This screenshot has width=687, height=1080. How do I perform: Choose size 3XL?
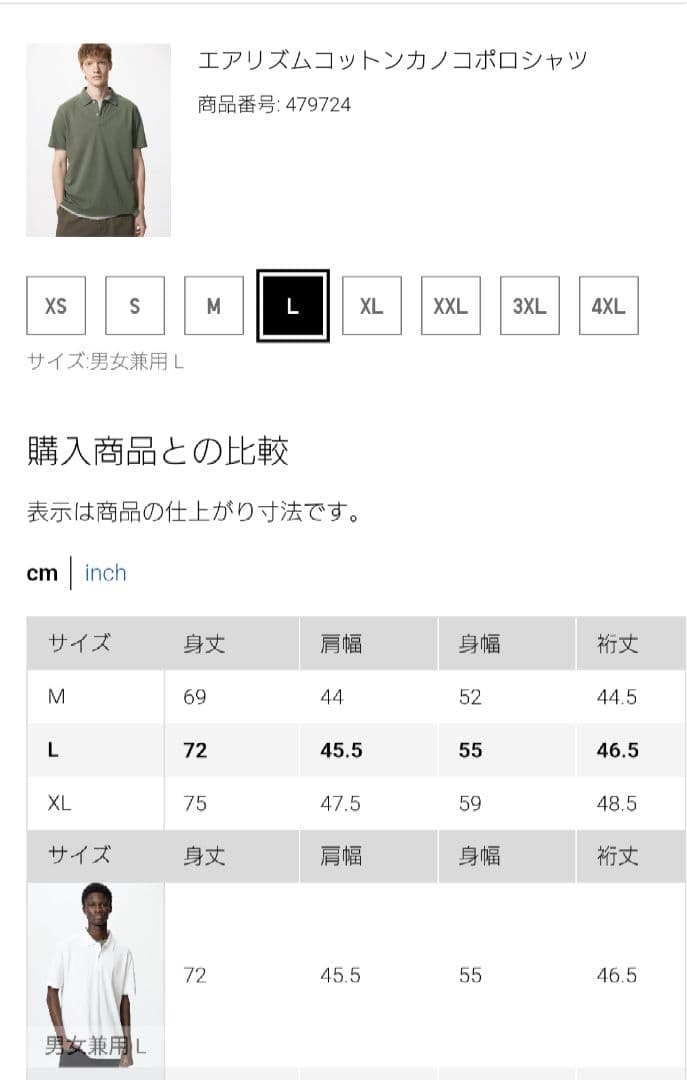pos(529,306)
